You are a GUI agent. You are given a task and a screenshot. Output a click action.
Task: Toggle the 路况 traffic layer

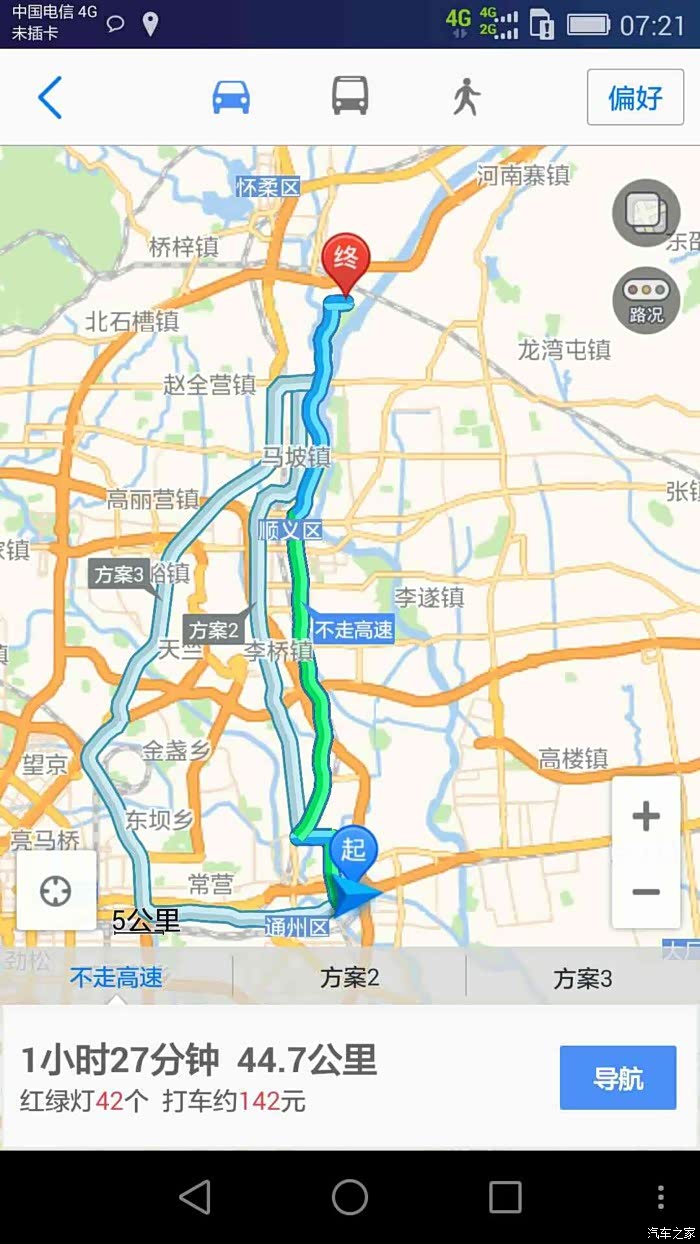(x=646, y=300)
